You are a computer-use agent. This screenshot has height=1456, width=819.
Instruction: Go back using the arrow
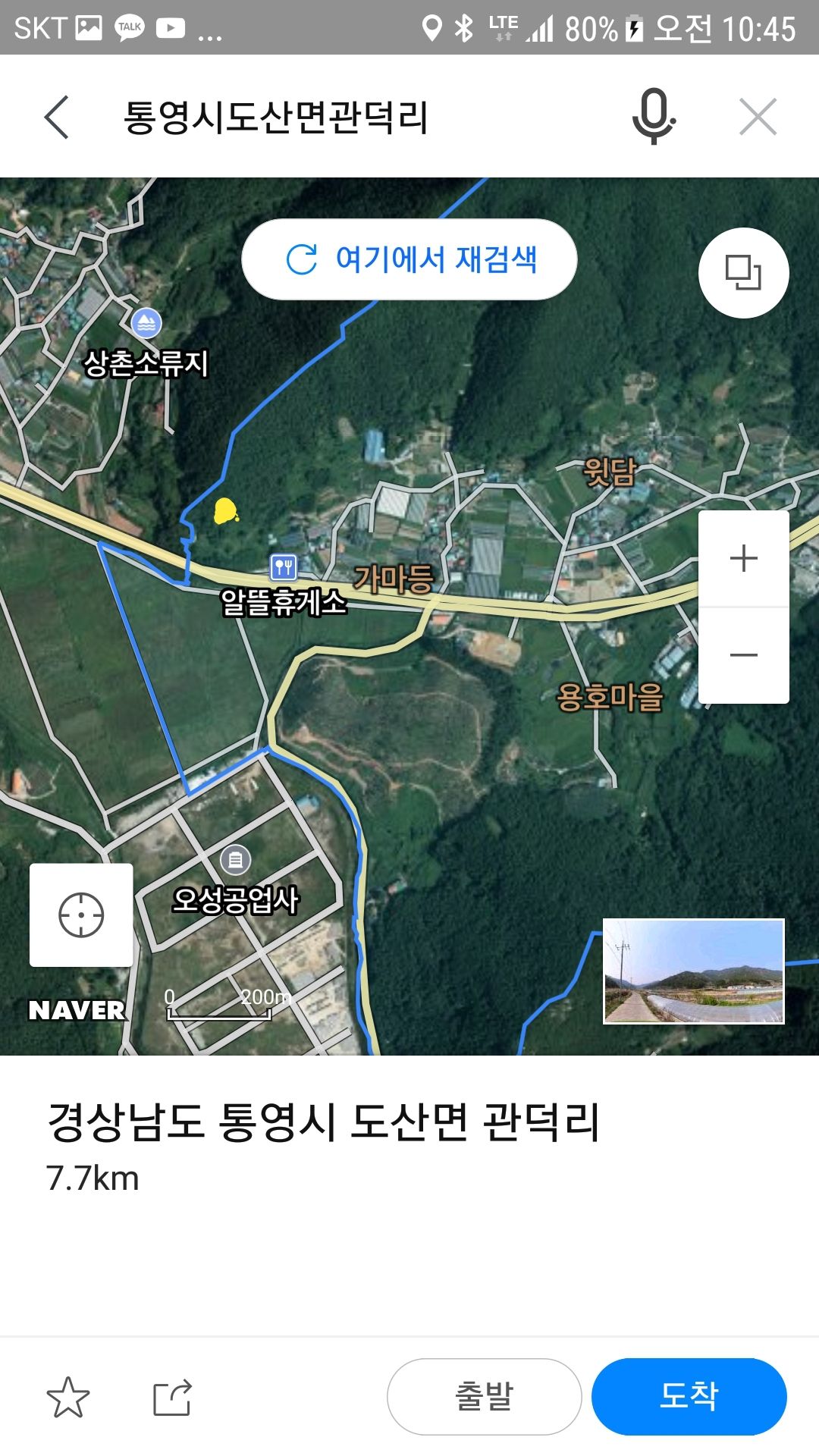click(x=57, y=117)
